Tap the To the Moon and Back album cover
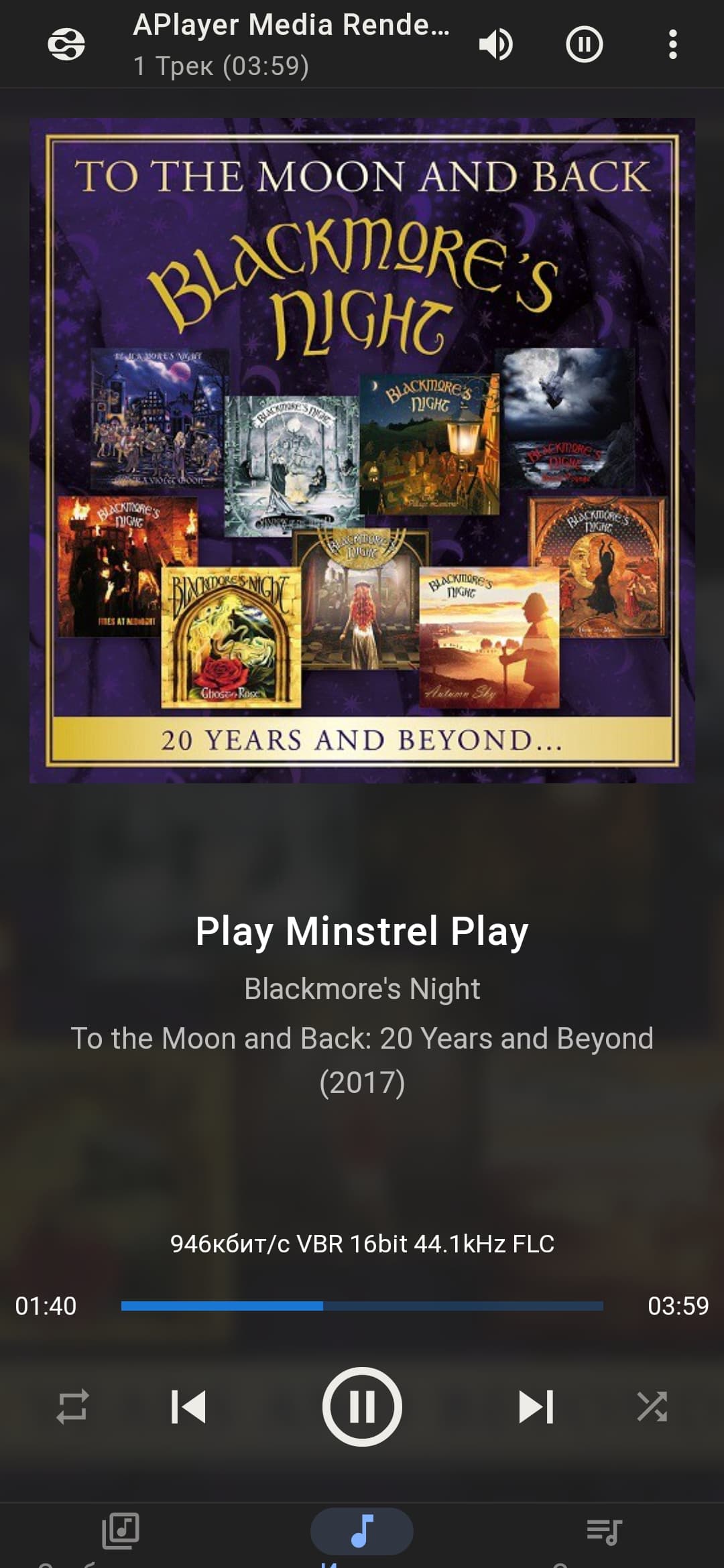Screen dimensions: 724x1568 pyautogui.click(x=362, y=450)
